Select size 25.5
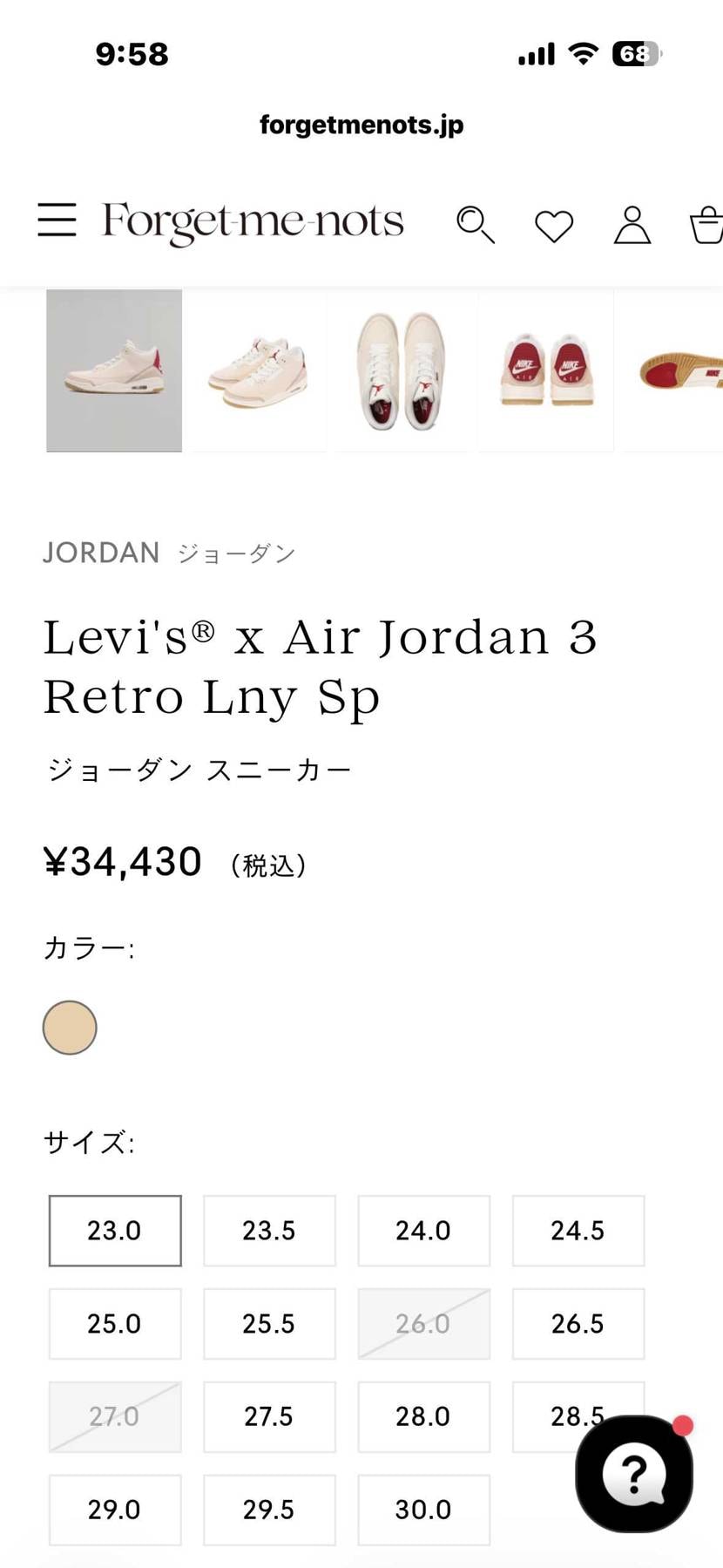 269,1324
